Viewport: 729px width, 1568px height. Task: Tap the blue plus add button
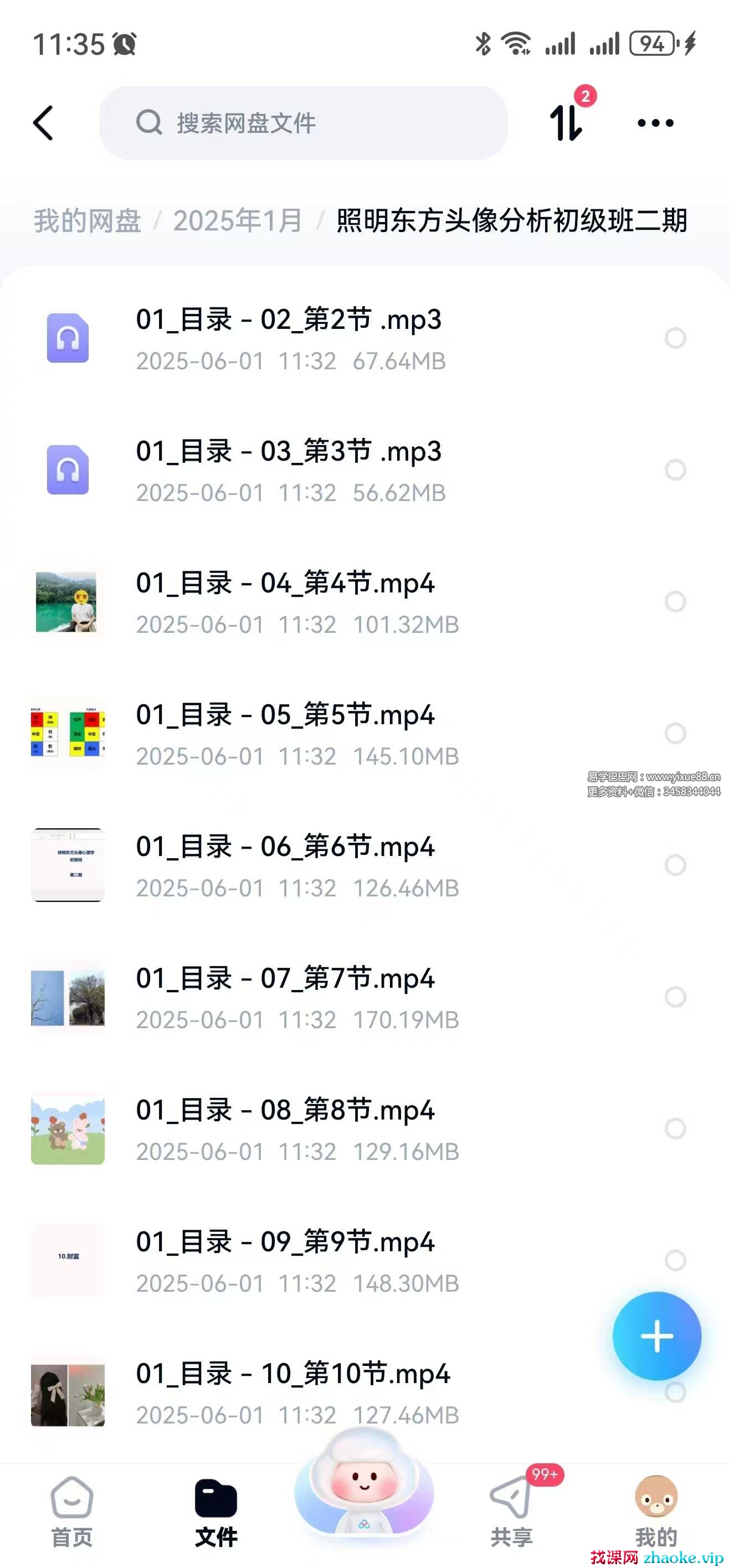click(x=656, y=1336)
